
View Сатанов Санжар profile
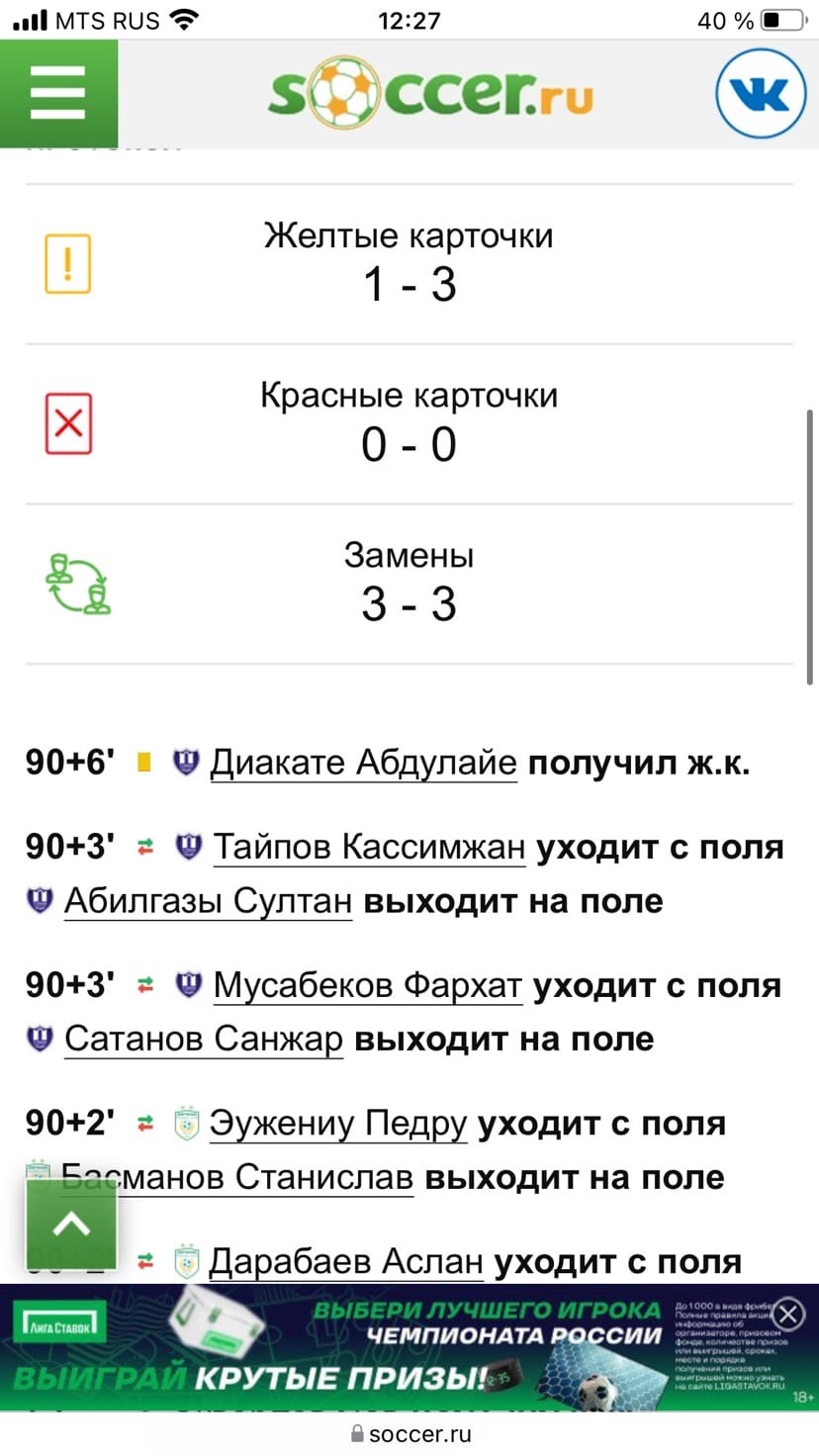[x=204, y=1040]
